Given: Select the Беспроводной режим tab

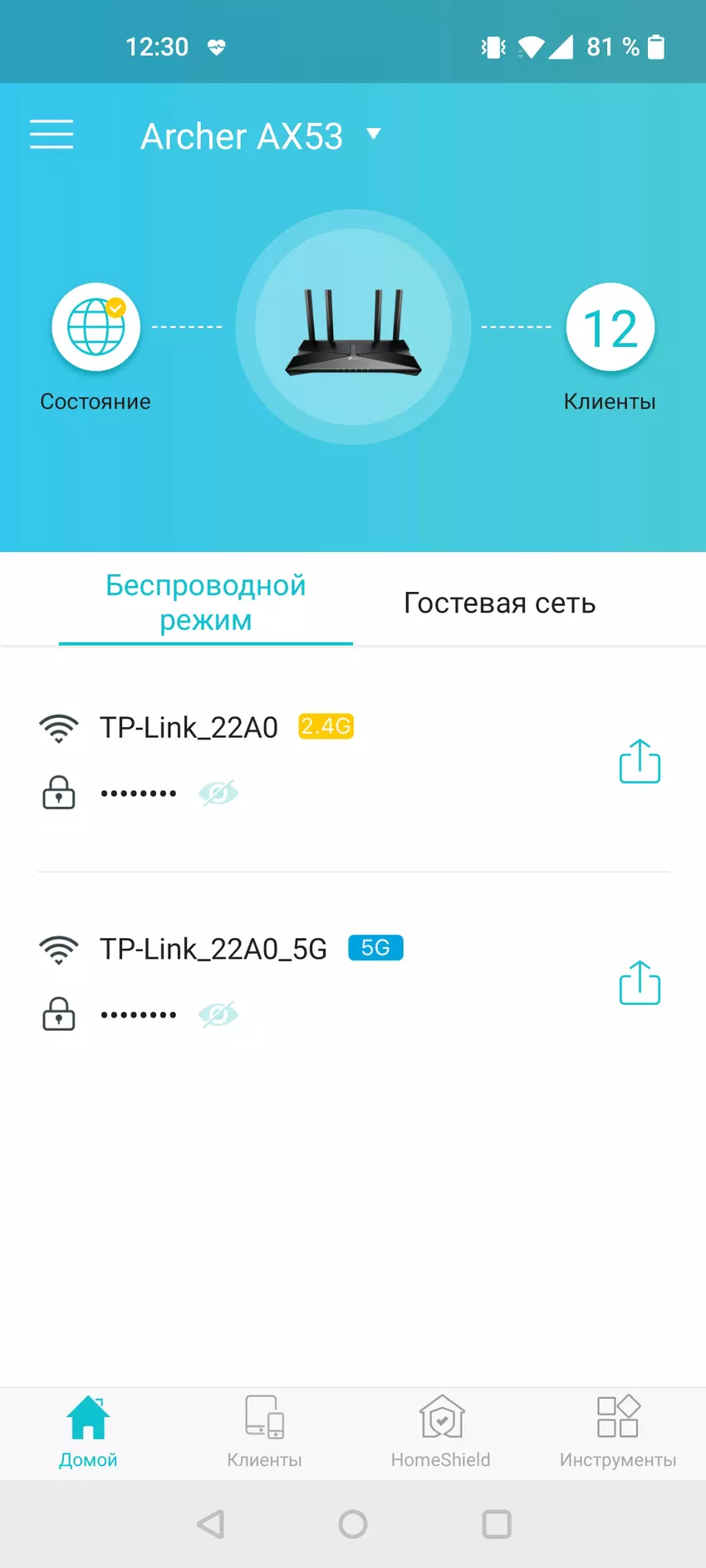Looking at the screenshot, I should point(205,603).
